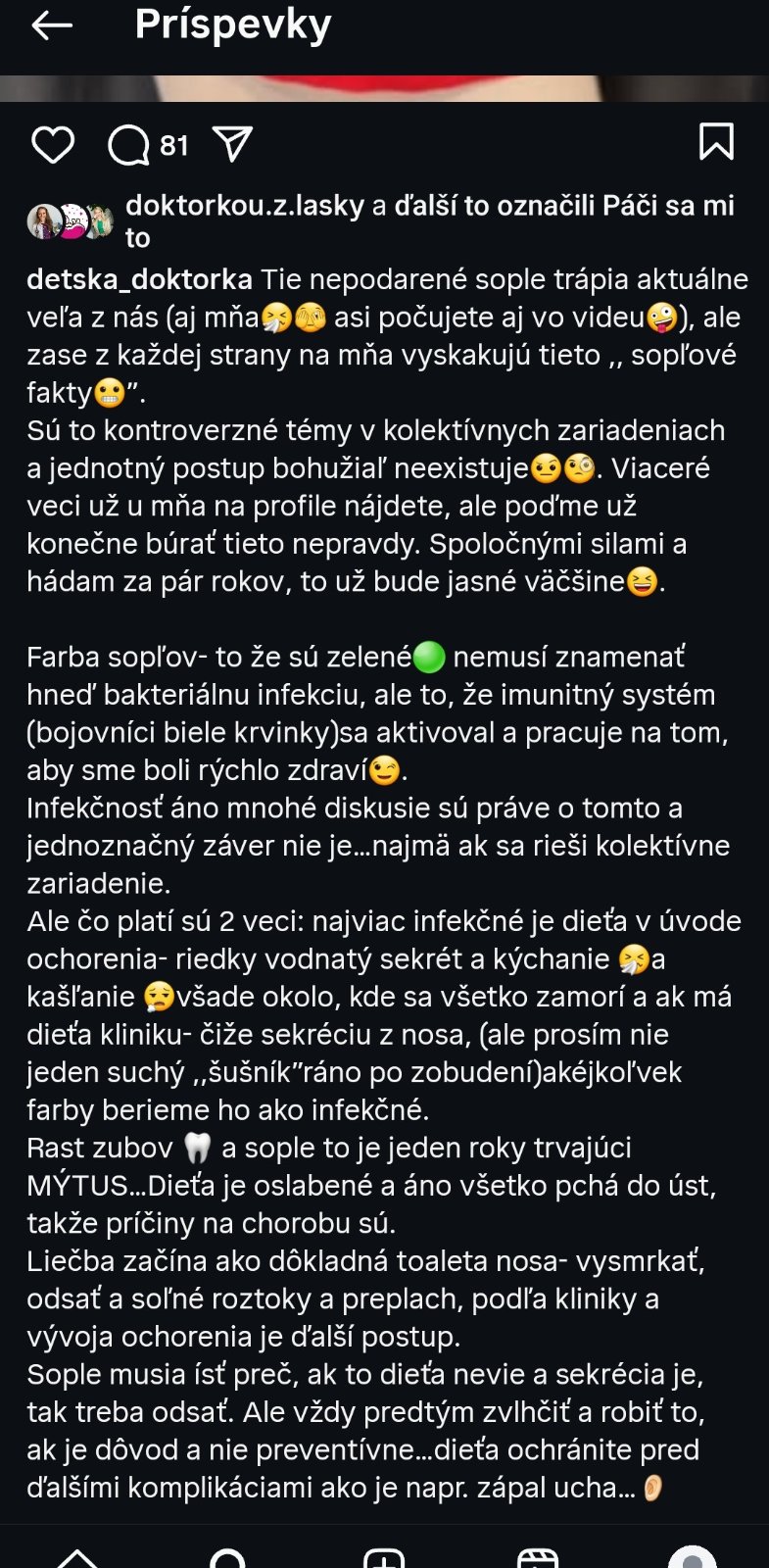Open detska_doktorka's profile from caption

(x=139, y=279)
